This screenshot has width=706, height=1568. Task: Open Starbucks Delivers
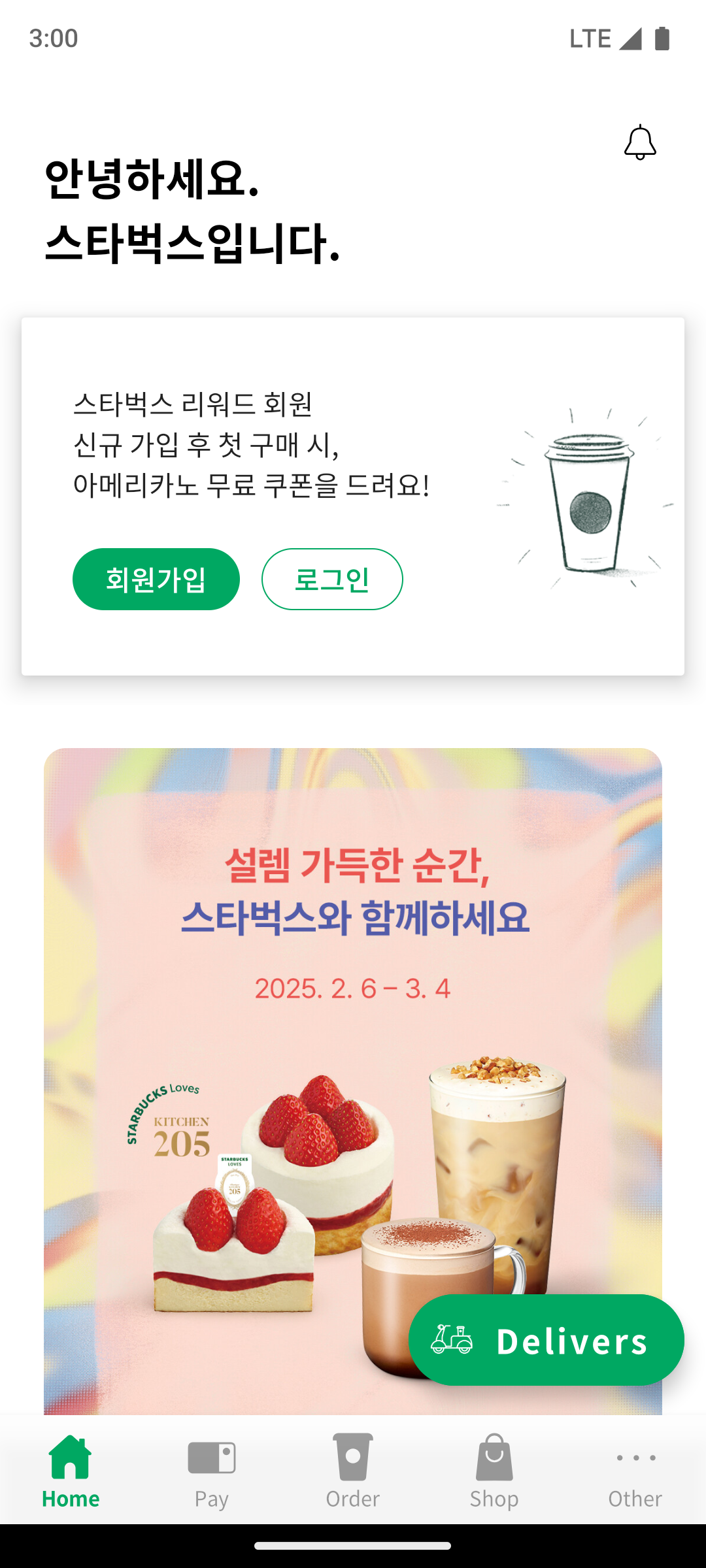point(546,1339)
